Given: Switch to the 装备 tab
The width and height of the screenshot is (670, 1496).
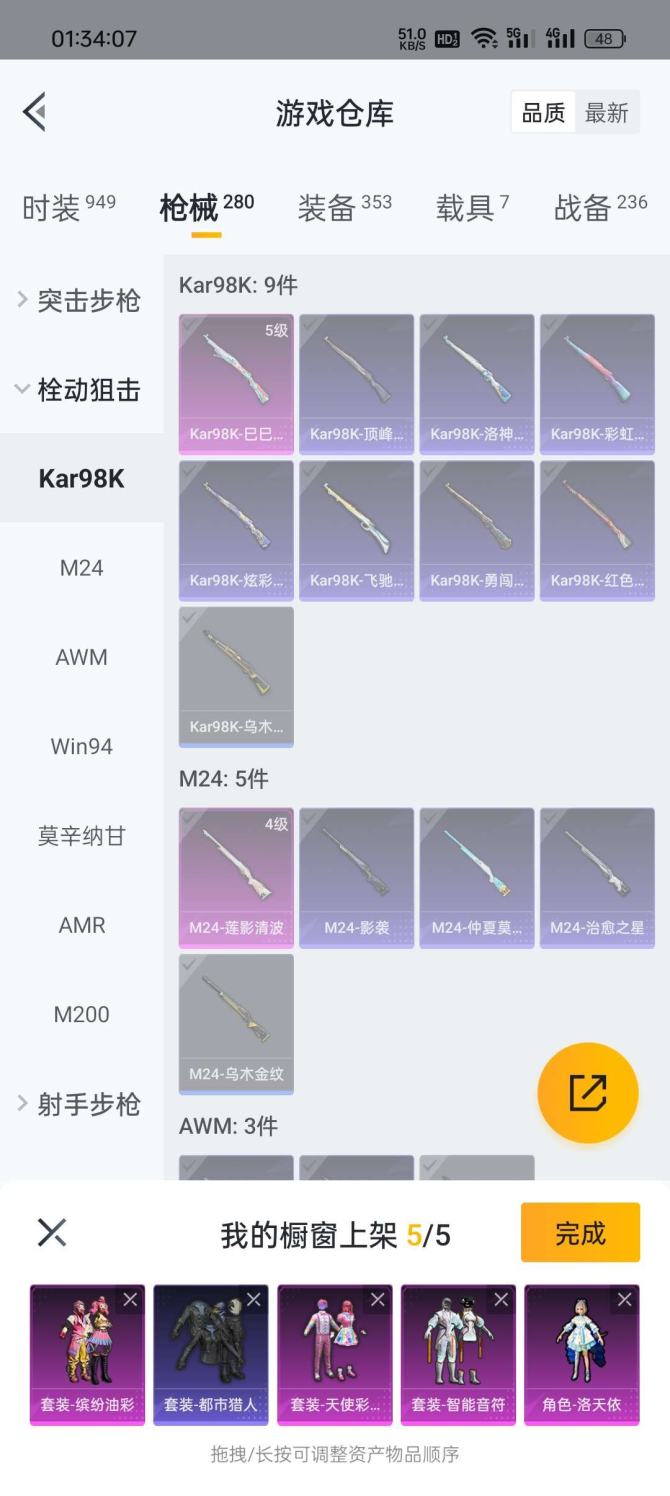Looking at the screenshot, I should click(344, 207).
